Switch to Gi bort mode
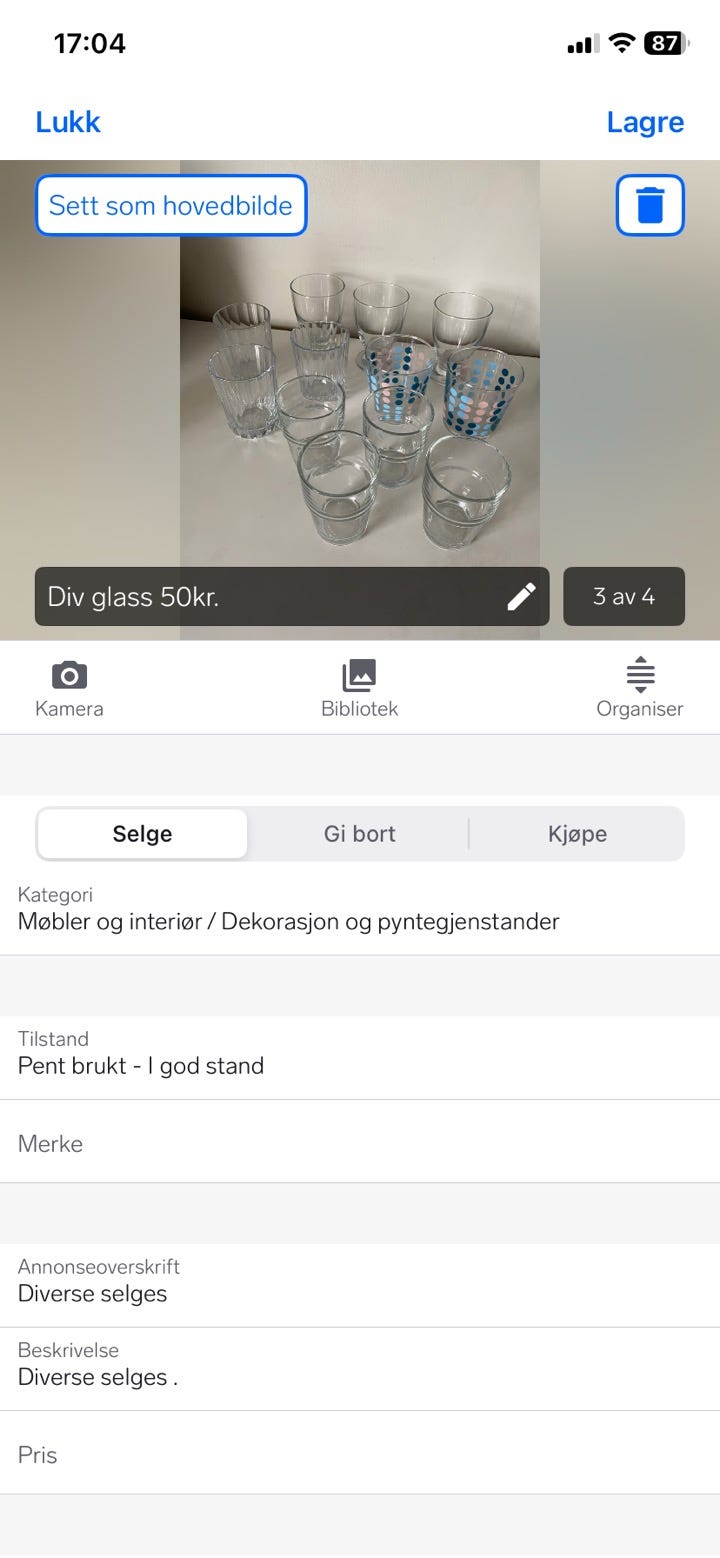720x1558 pixels. tap(359, 833)
